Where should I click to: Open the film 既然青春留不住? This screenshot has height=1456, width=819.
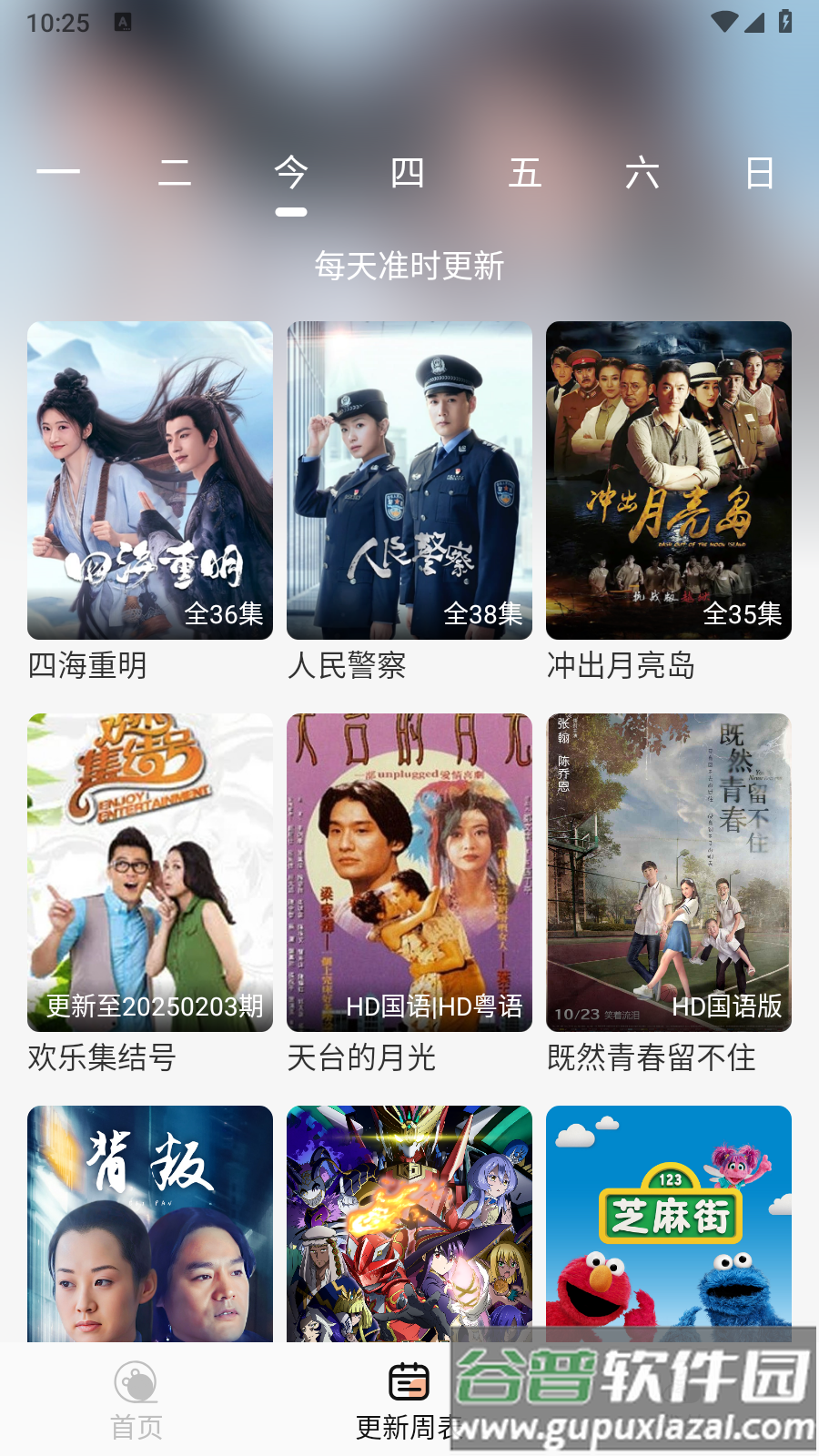point(669,872)
